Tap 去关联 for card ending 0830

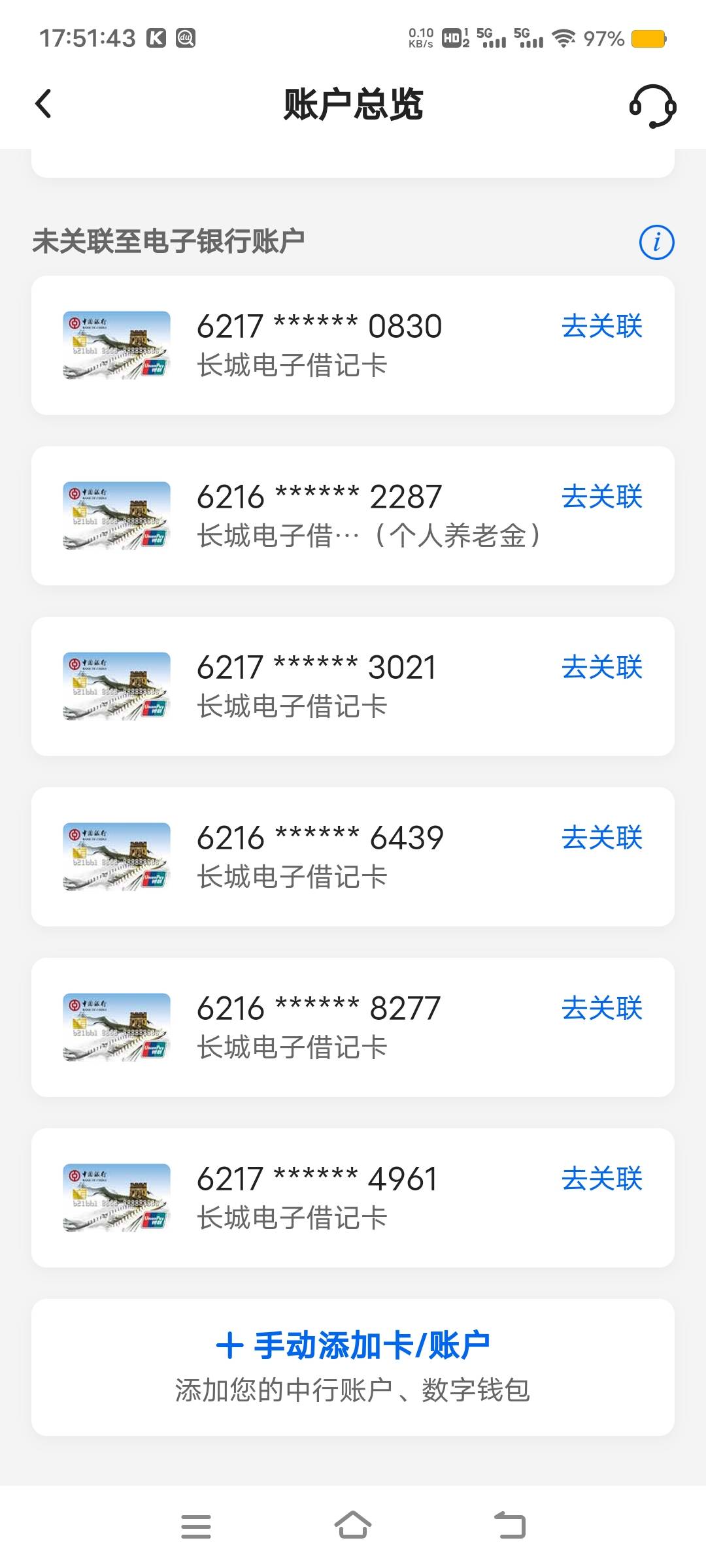[601, 326]
